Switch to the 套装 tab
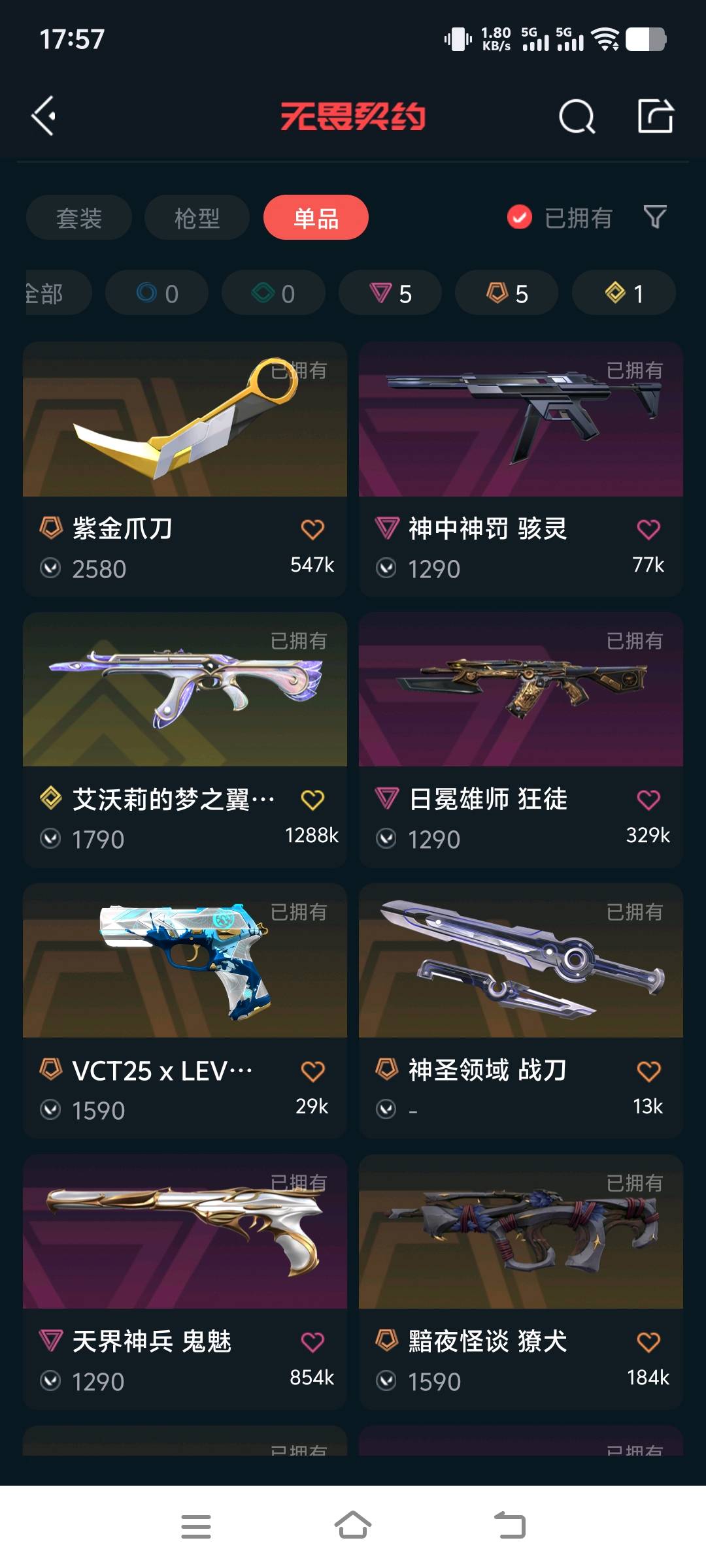The height and width of the screenshot is (1568, 706). 79,218
